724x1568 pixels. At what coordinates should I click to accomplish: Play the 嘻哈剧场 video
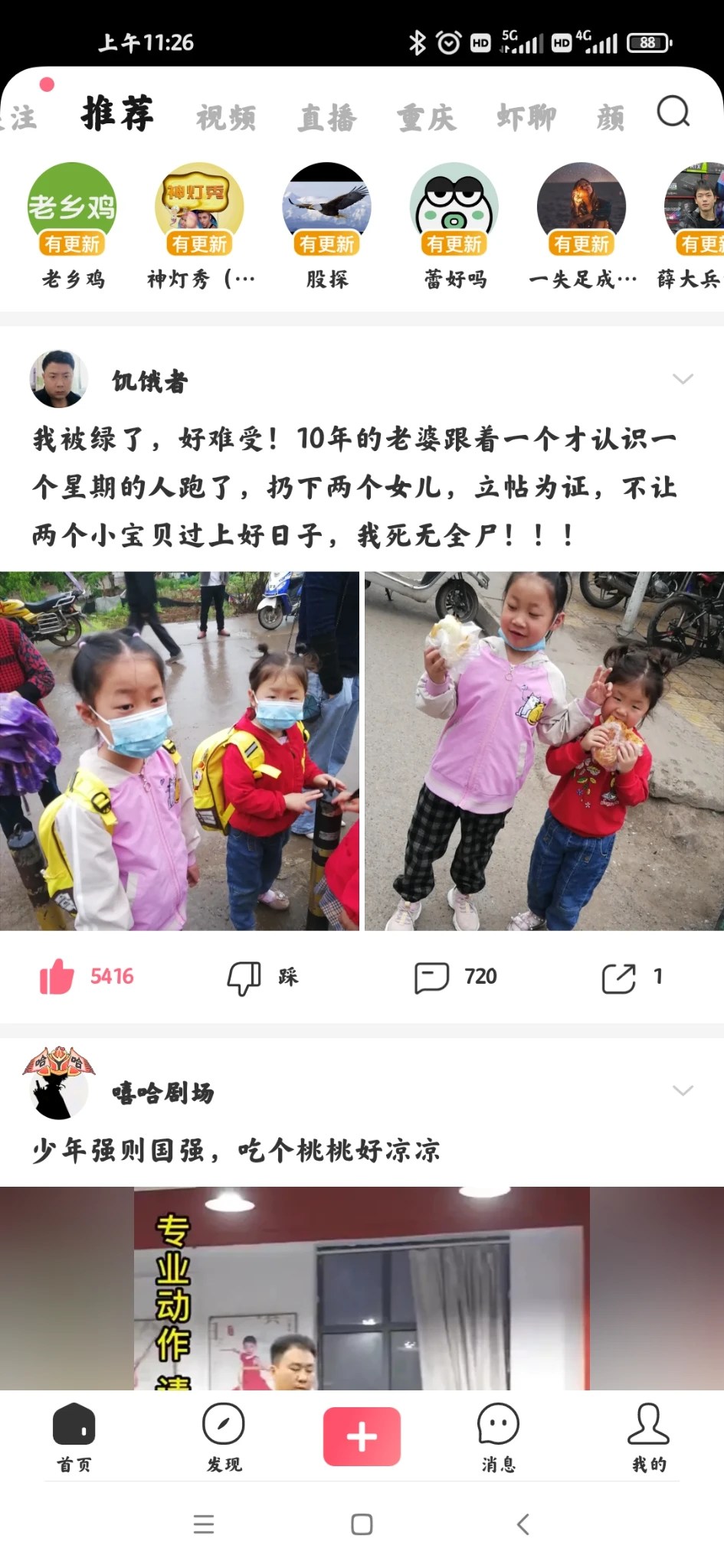(362, 1289)
